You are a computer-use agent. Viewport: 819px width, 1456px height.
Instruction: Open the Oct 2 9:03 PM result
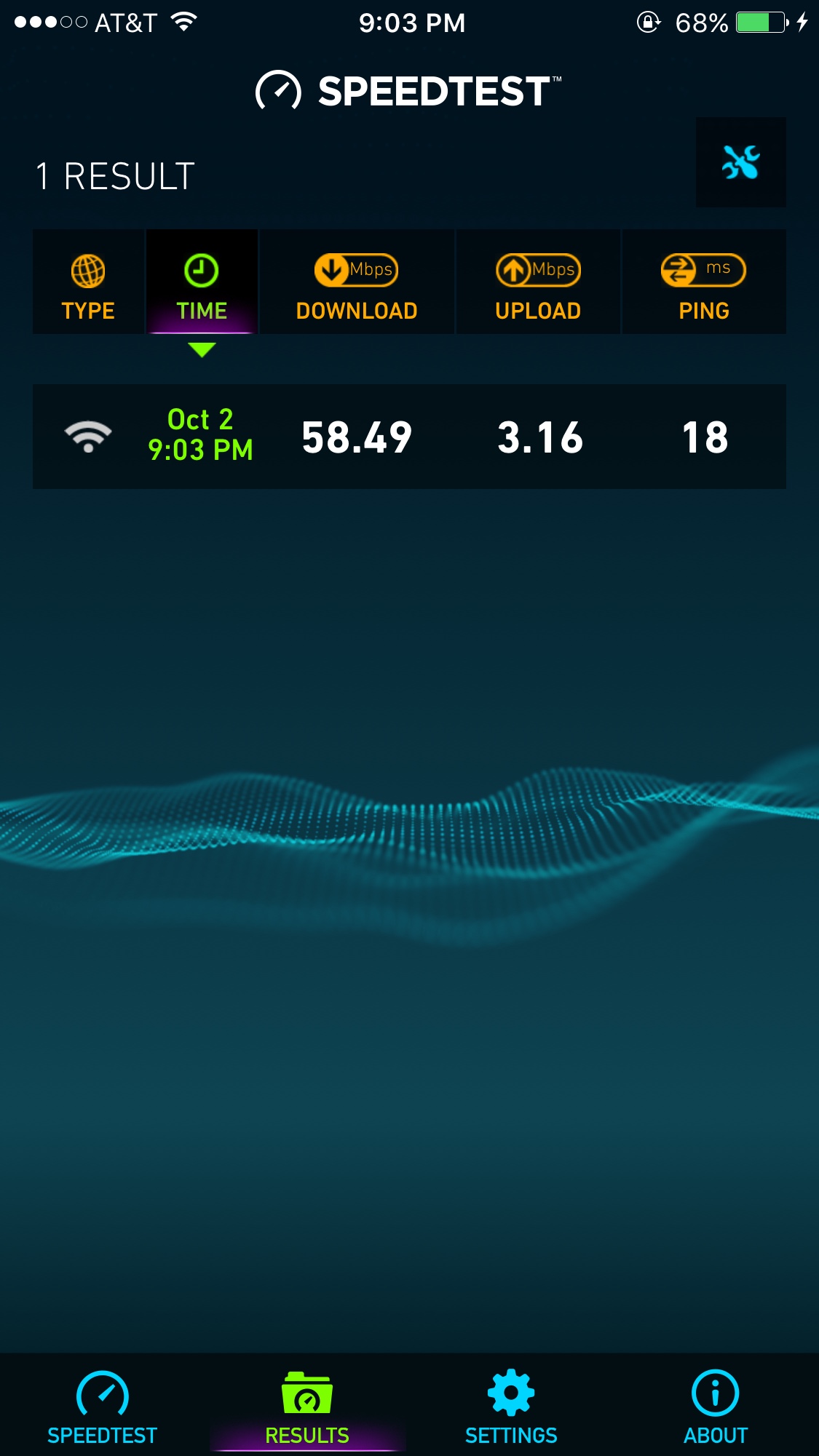[x=409, y=437]
